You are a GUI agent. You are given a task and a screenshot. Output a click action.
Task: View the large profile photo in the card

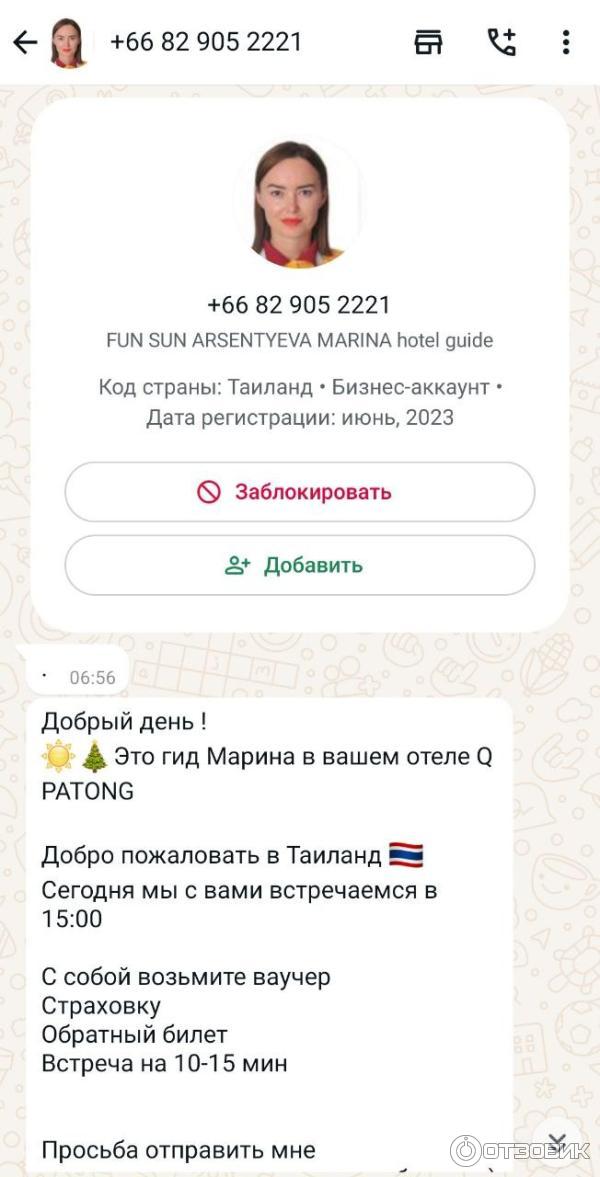[x=298, y=203]
